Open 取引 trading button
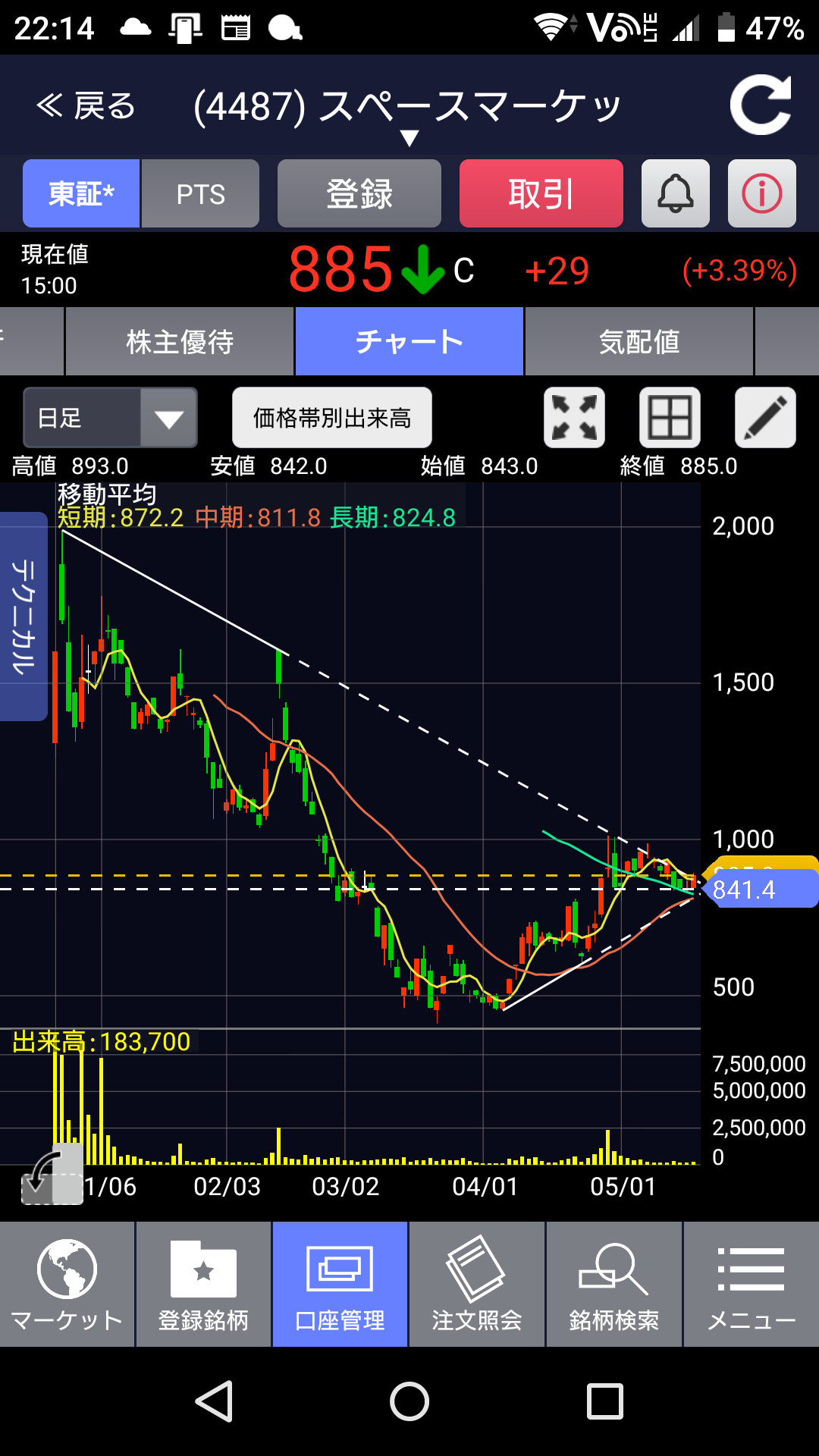The image size is (819, 1456). pyautogui.click(x=541, y=194)
